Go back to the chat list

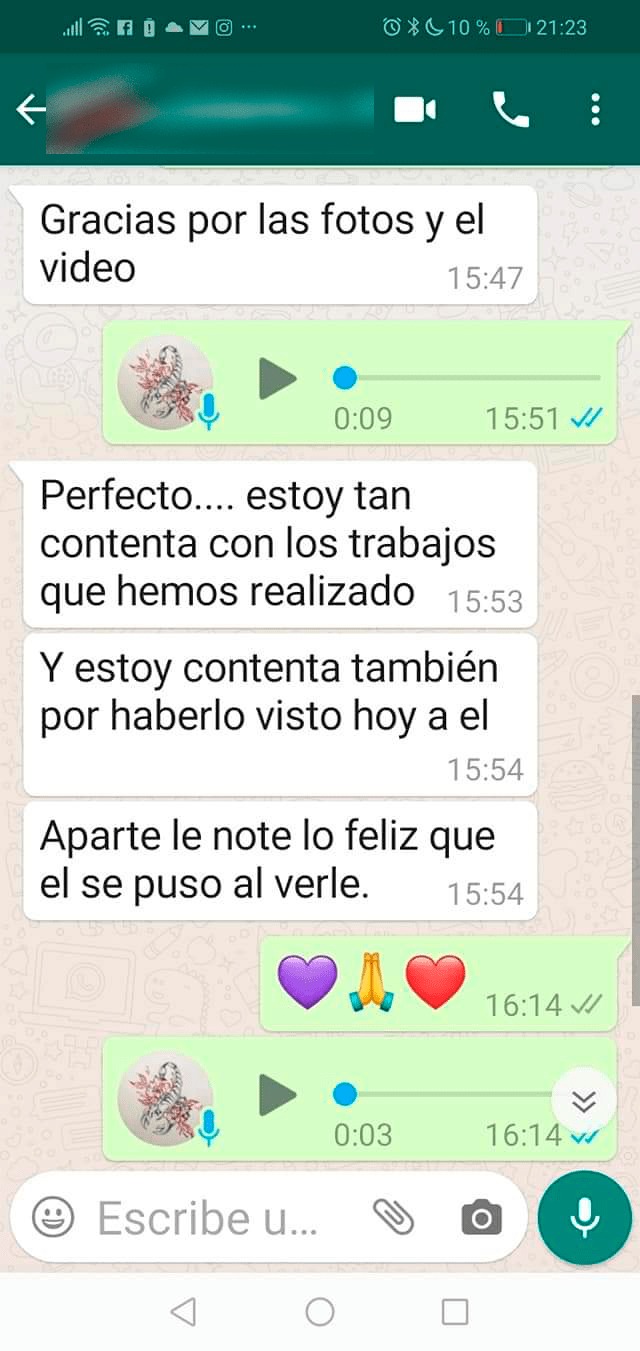pyautogui.click(x=30, y=110)
